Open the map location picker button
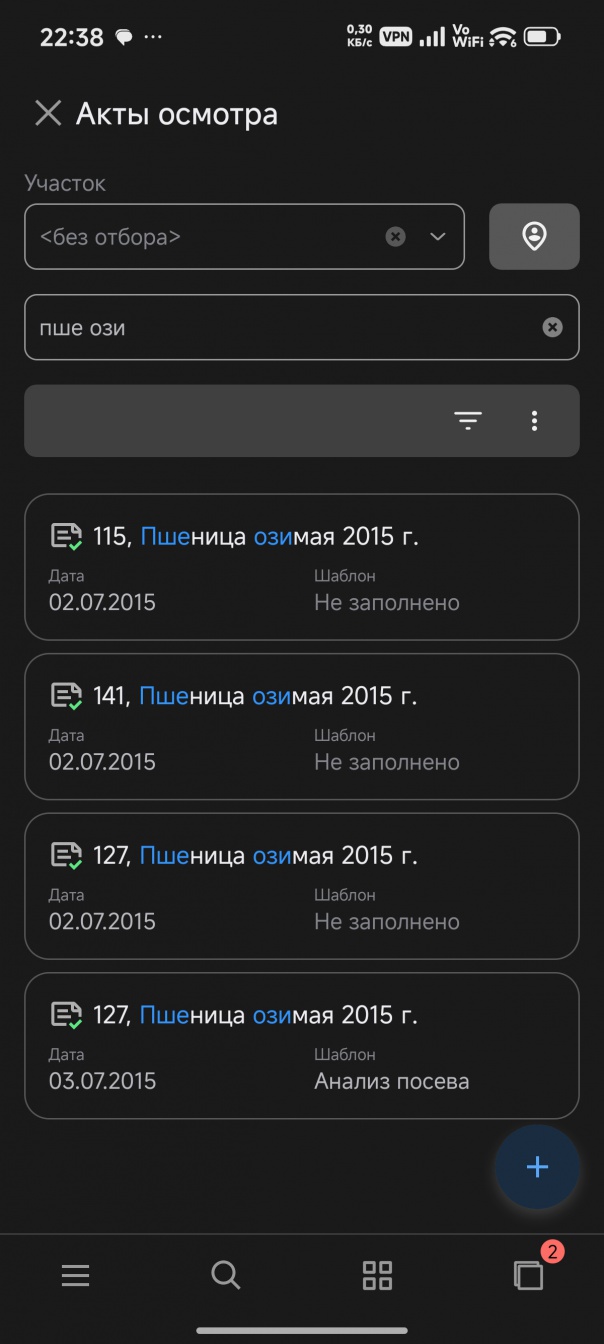 (x=534, y=237)
